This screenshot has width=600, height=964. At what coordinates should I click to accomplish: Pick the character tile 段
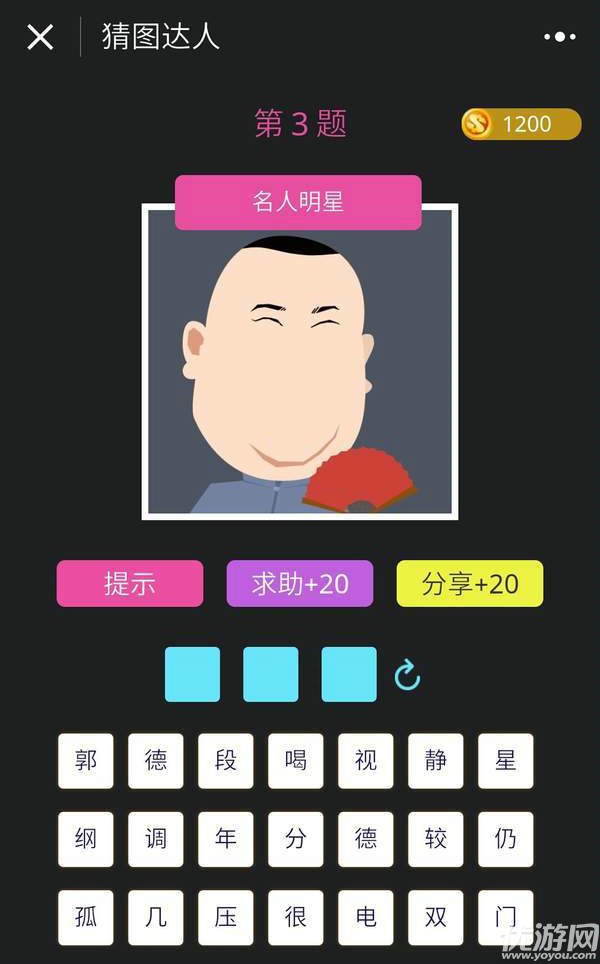coord(226,761)
